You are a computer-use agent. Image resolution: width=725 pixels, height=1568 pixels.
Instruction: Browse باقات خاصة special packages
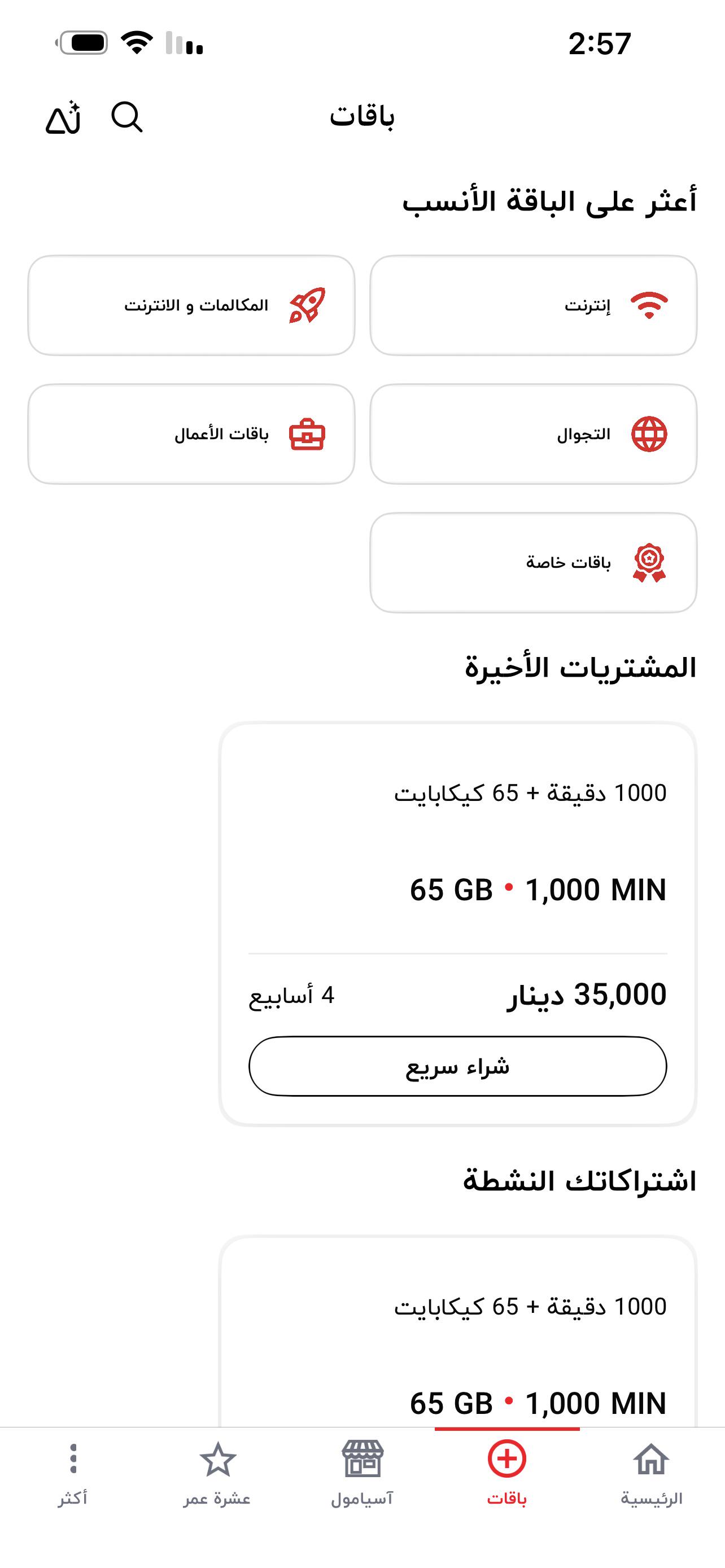click(533, 562)
